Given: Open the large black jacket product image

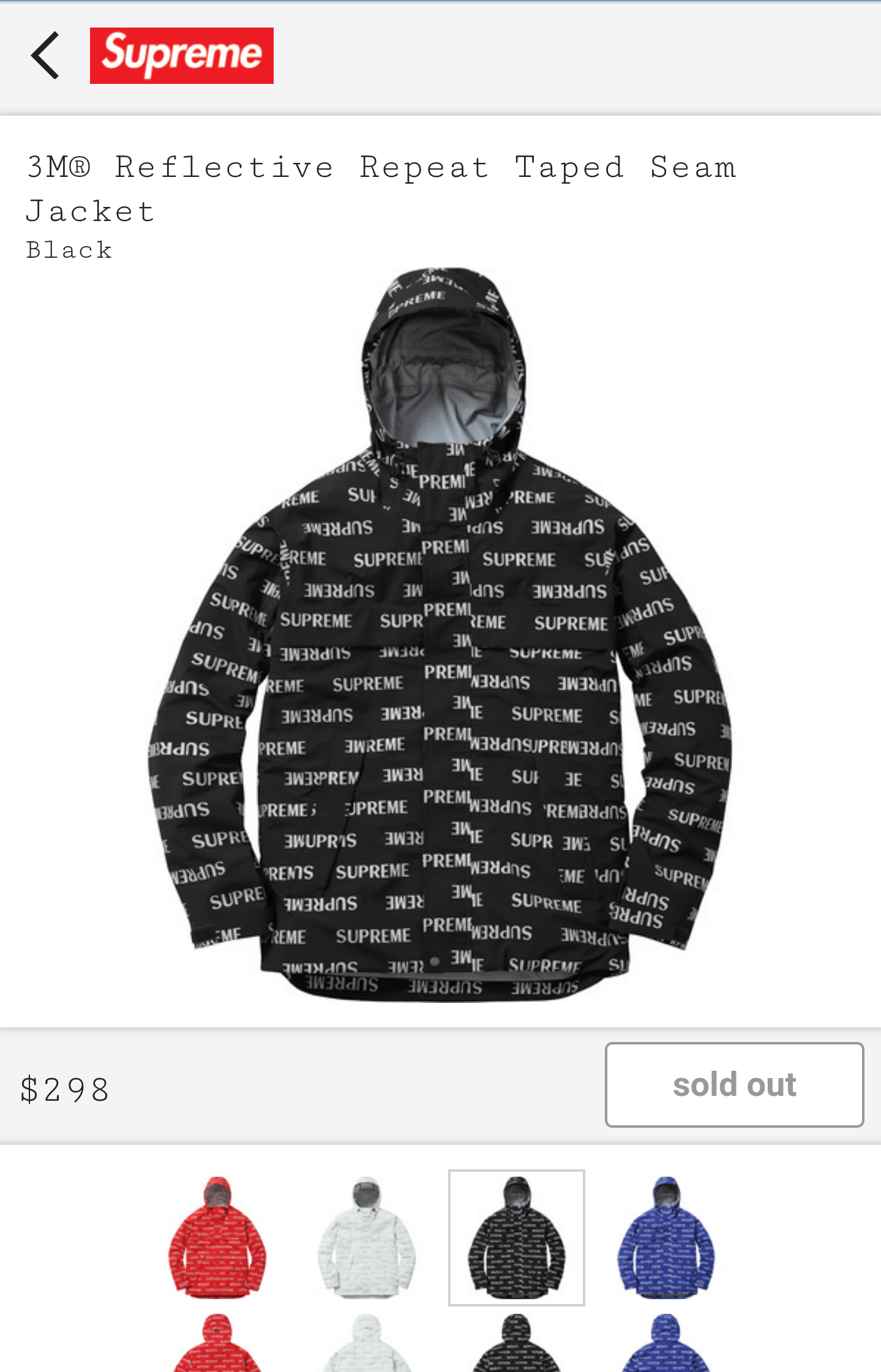Looking at the screenshot, I should [x=440, y=637].
